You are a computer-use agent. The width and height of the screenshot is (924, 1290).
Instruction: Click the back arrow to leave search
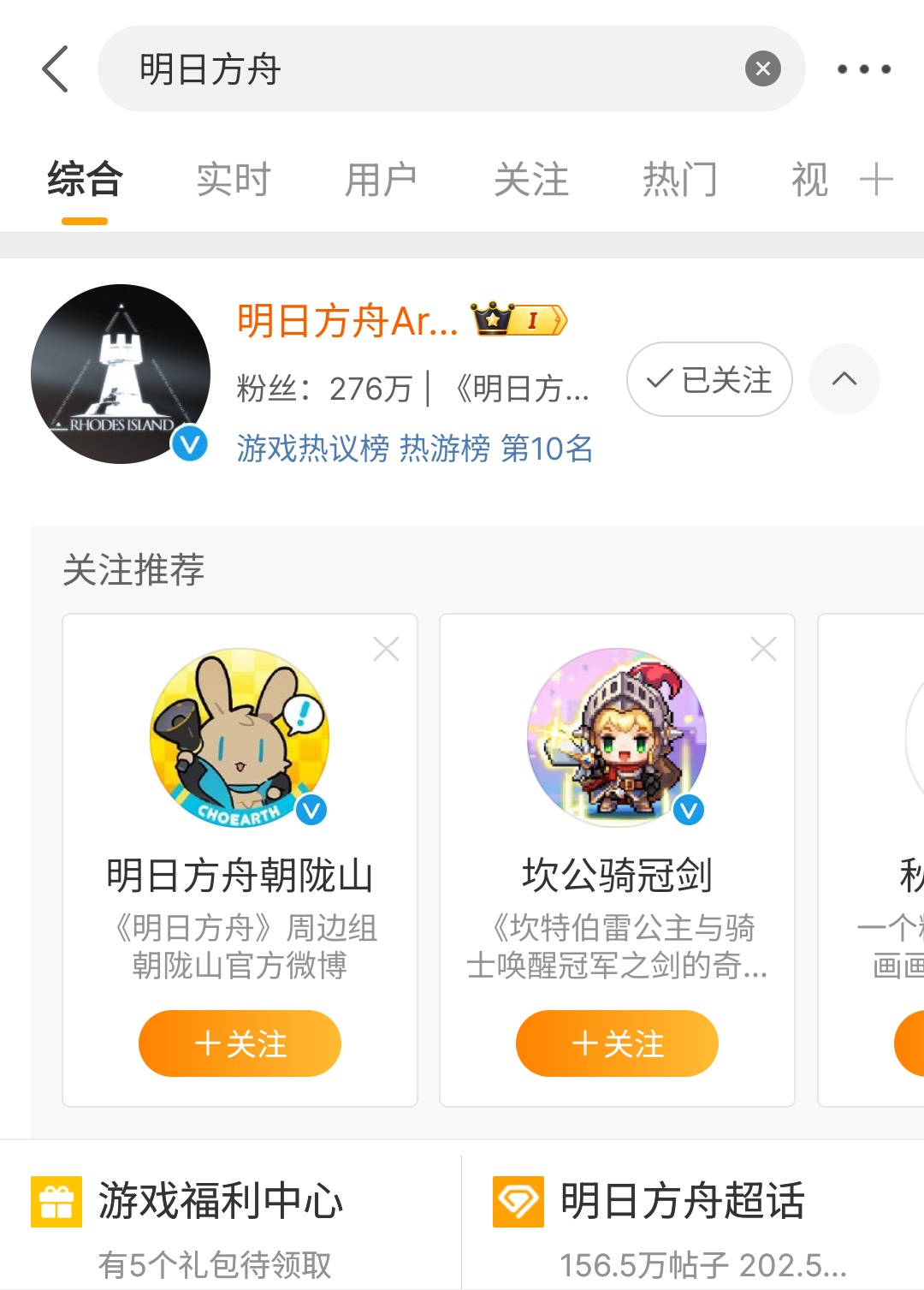click(x=55, y=69)
